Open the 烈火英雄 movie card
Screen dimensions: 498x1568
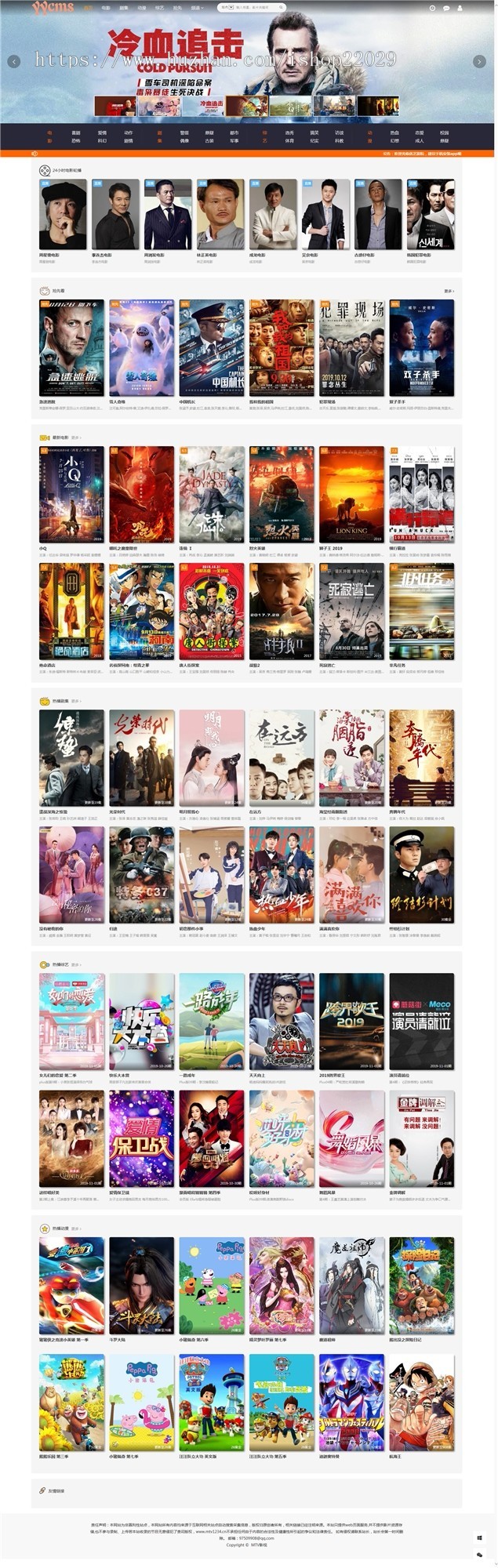pyautogui.click(x=282, y=495)
